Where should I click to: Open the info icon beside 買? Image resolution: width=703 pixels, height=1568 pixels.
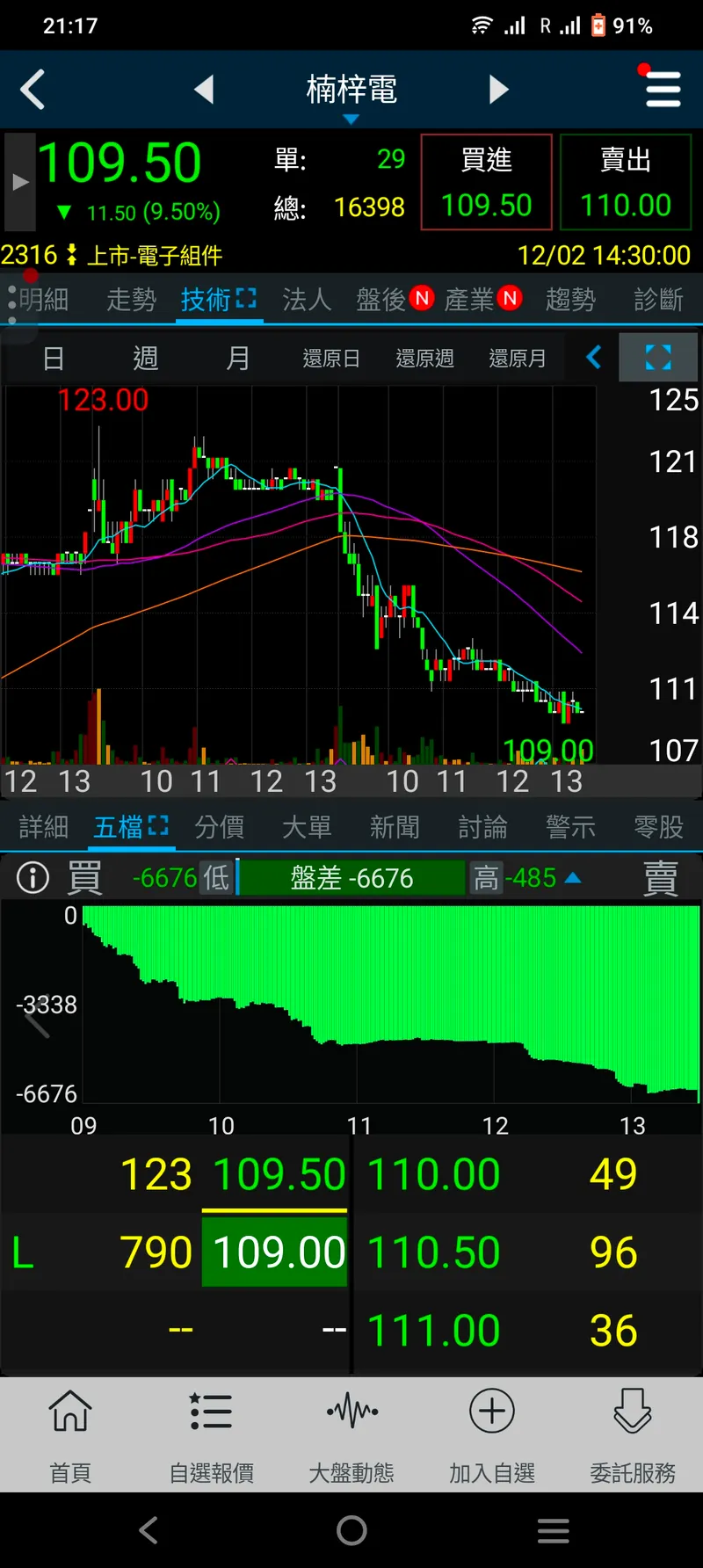(33, 877)
